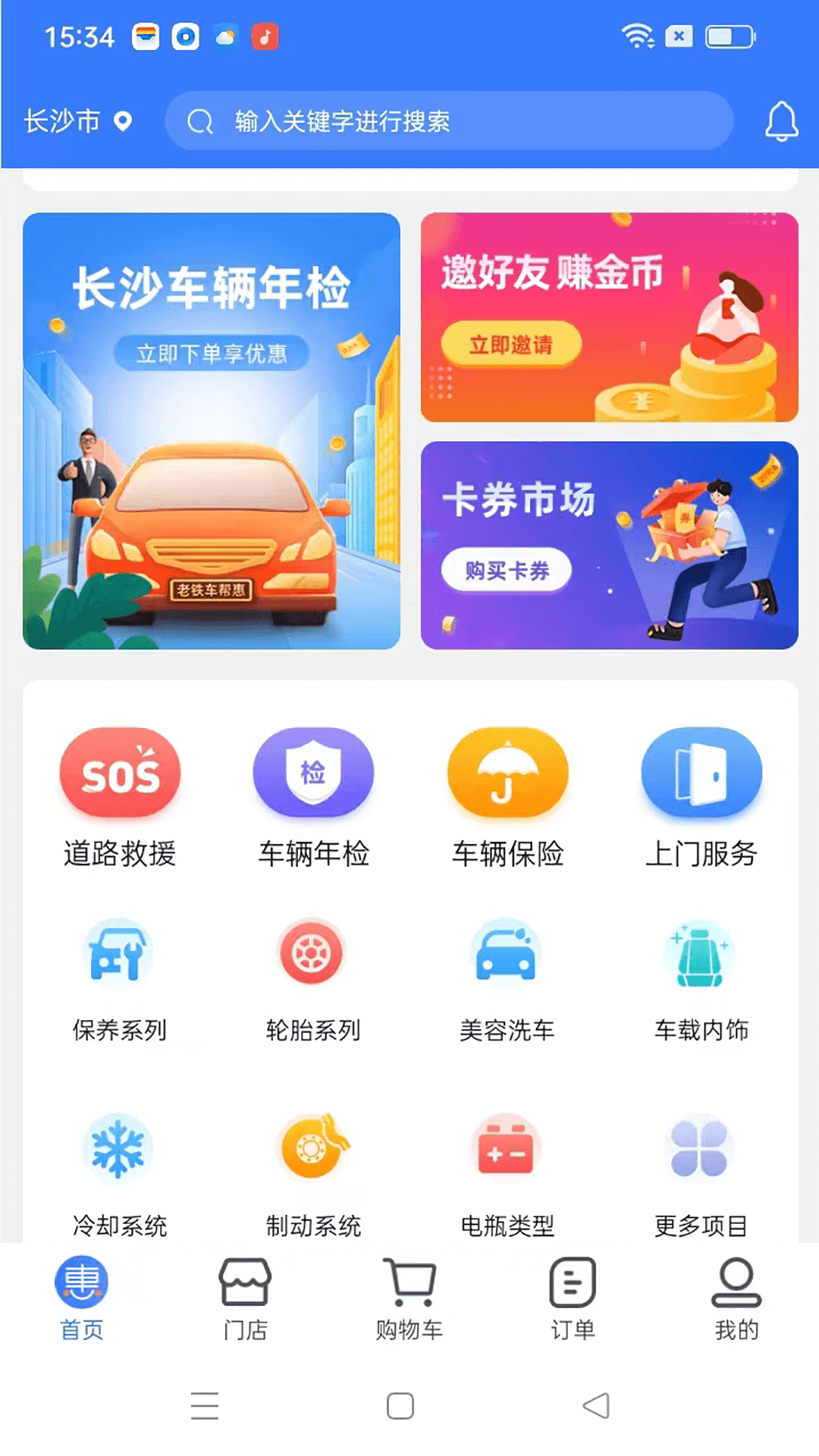Tap the 上门服务 door-to-door service icon
The width and height of the screenshot is (819, 1456).
(700, 772)
